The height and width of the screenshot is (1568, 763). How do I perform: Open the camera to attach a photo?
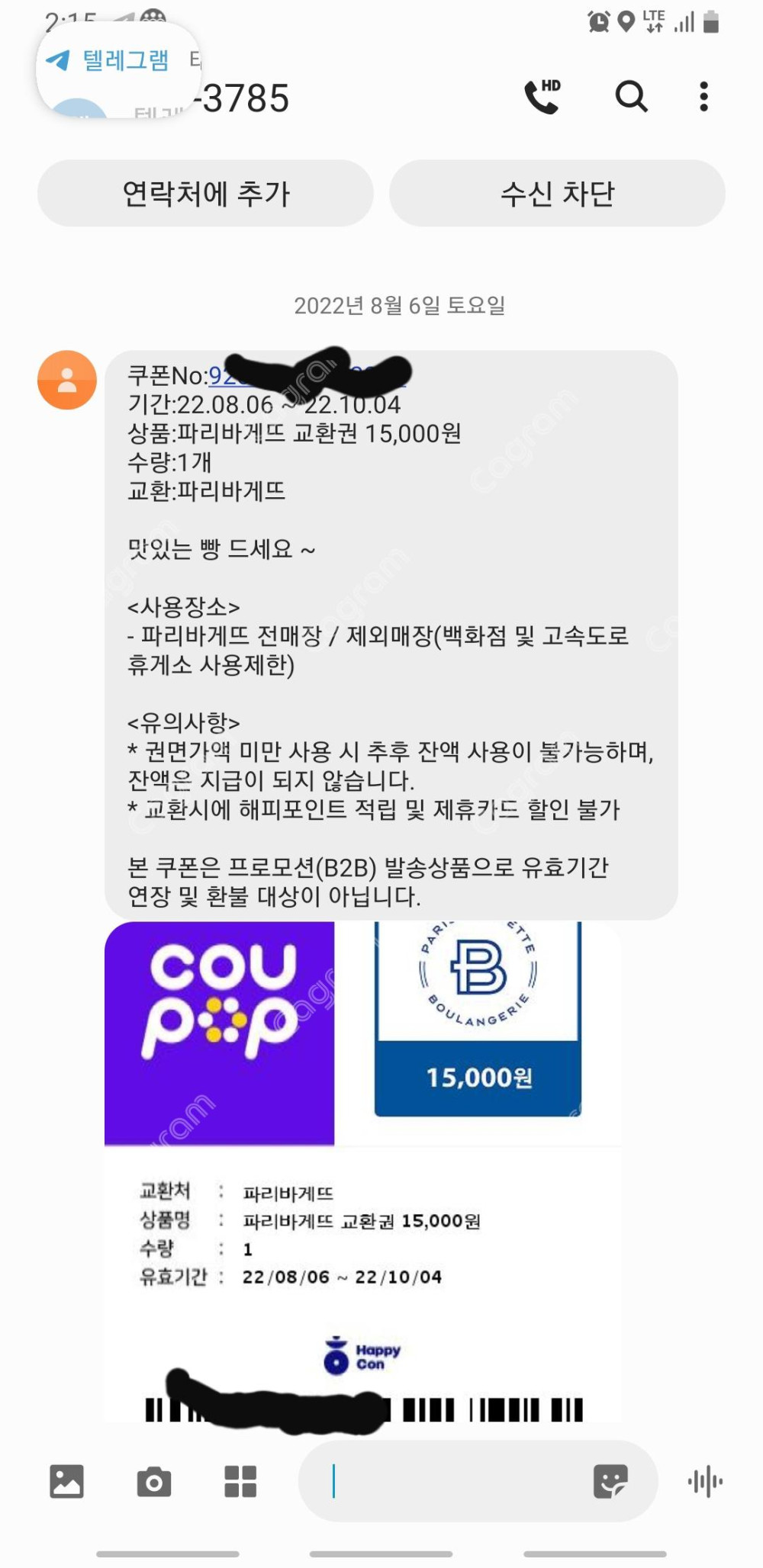[x=153, y=1482]
